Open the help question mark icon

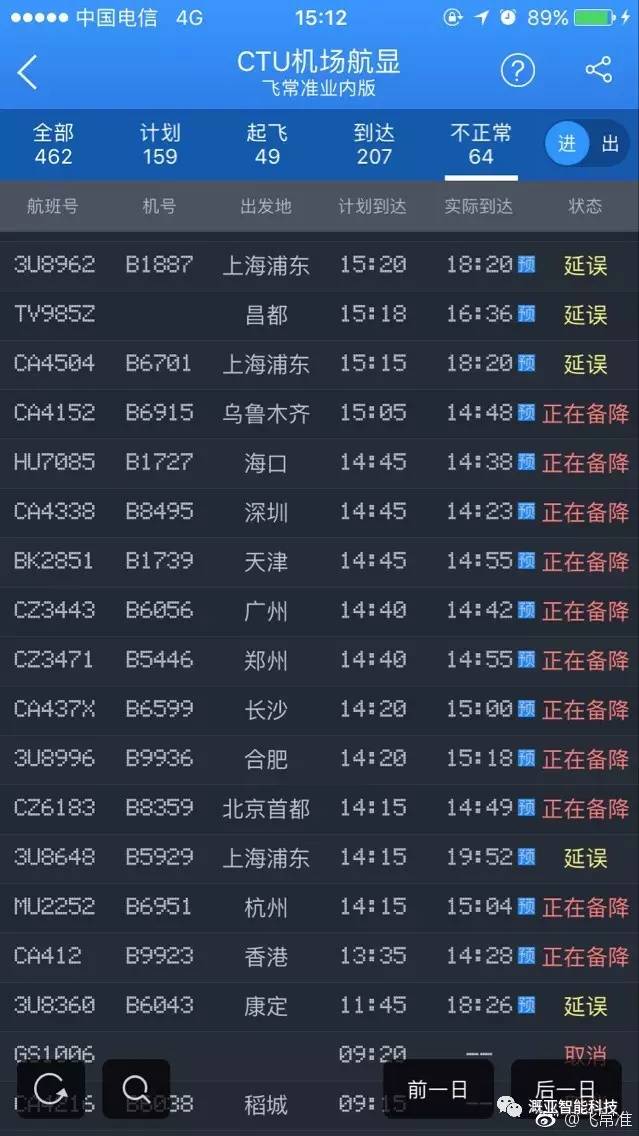tap(517, 71)
